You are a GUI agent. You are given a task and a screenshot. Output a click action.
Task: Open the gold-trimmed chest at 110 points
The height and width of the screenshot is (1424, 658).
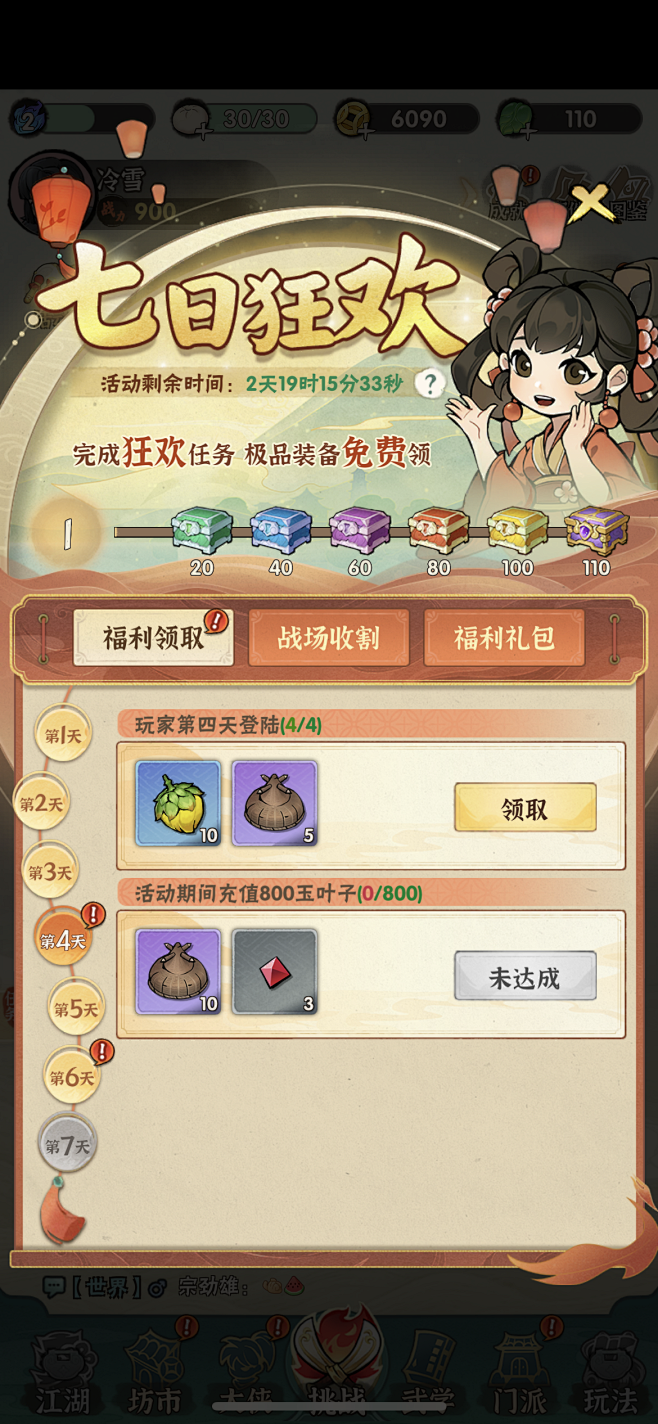point(596,530)
